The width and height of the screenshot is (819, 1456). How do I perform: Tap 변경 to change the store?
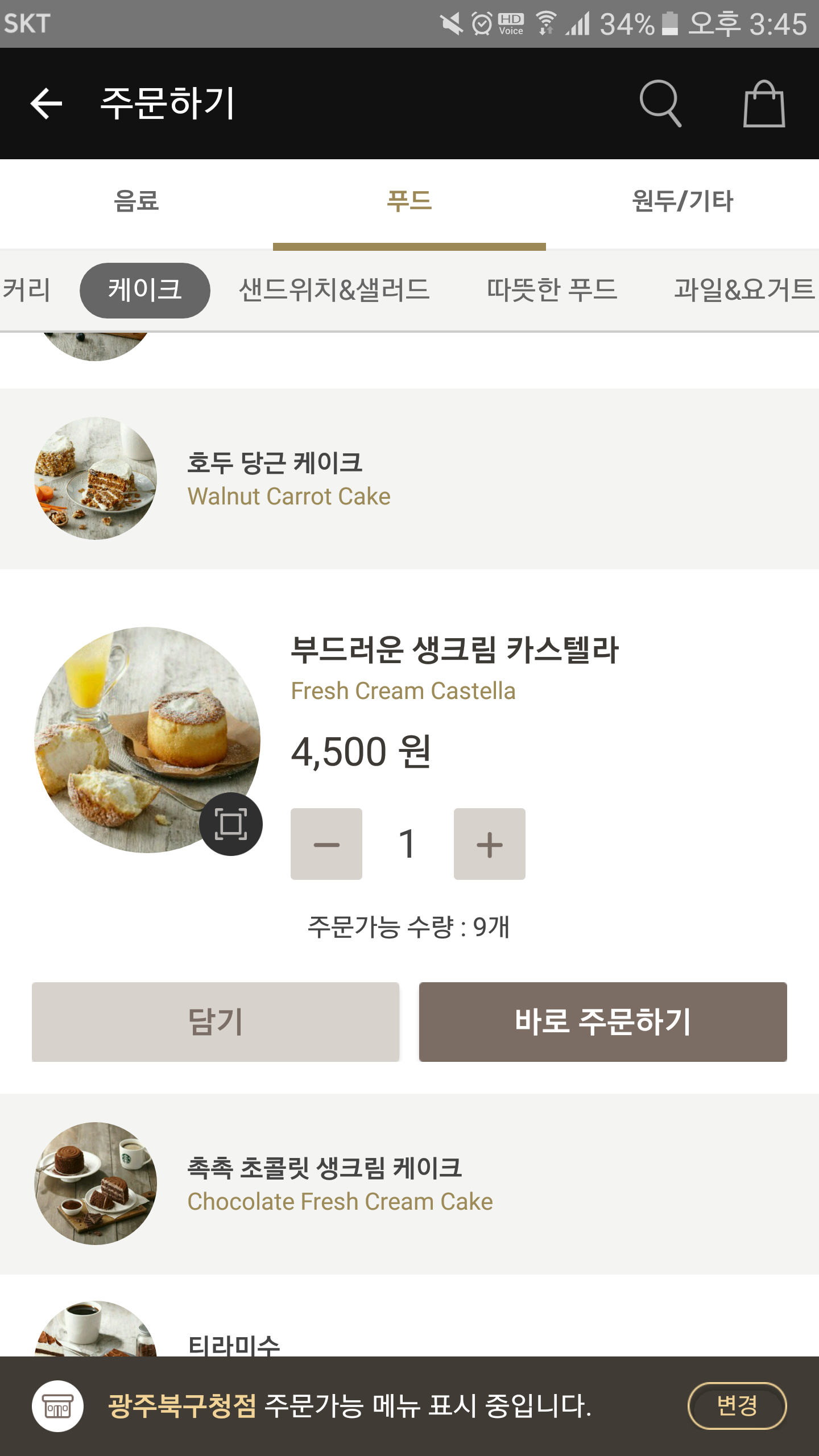click(x=737, y=1405)
